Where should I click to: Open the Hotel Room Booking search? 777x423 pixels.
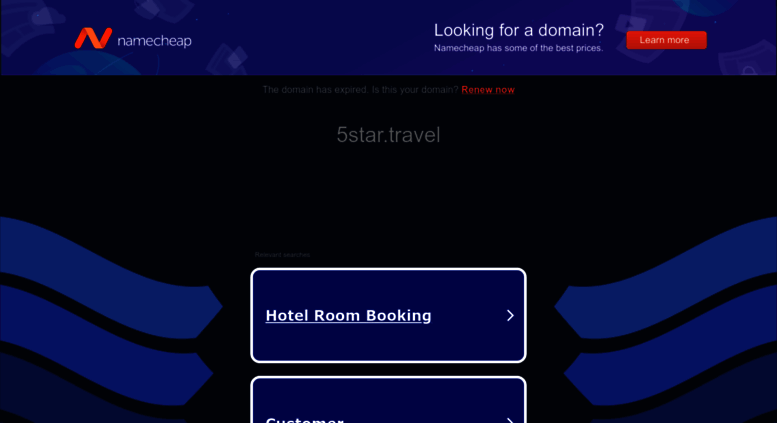pos(388,315)
